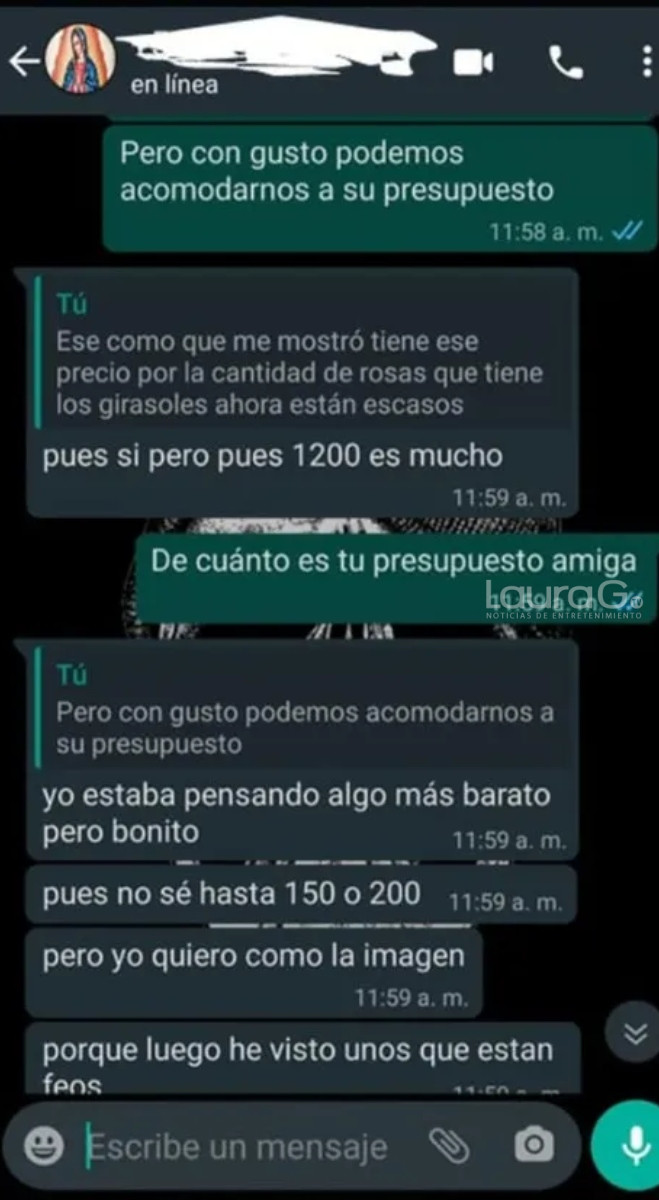Open the emoji picker

tap(43, 1146)
